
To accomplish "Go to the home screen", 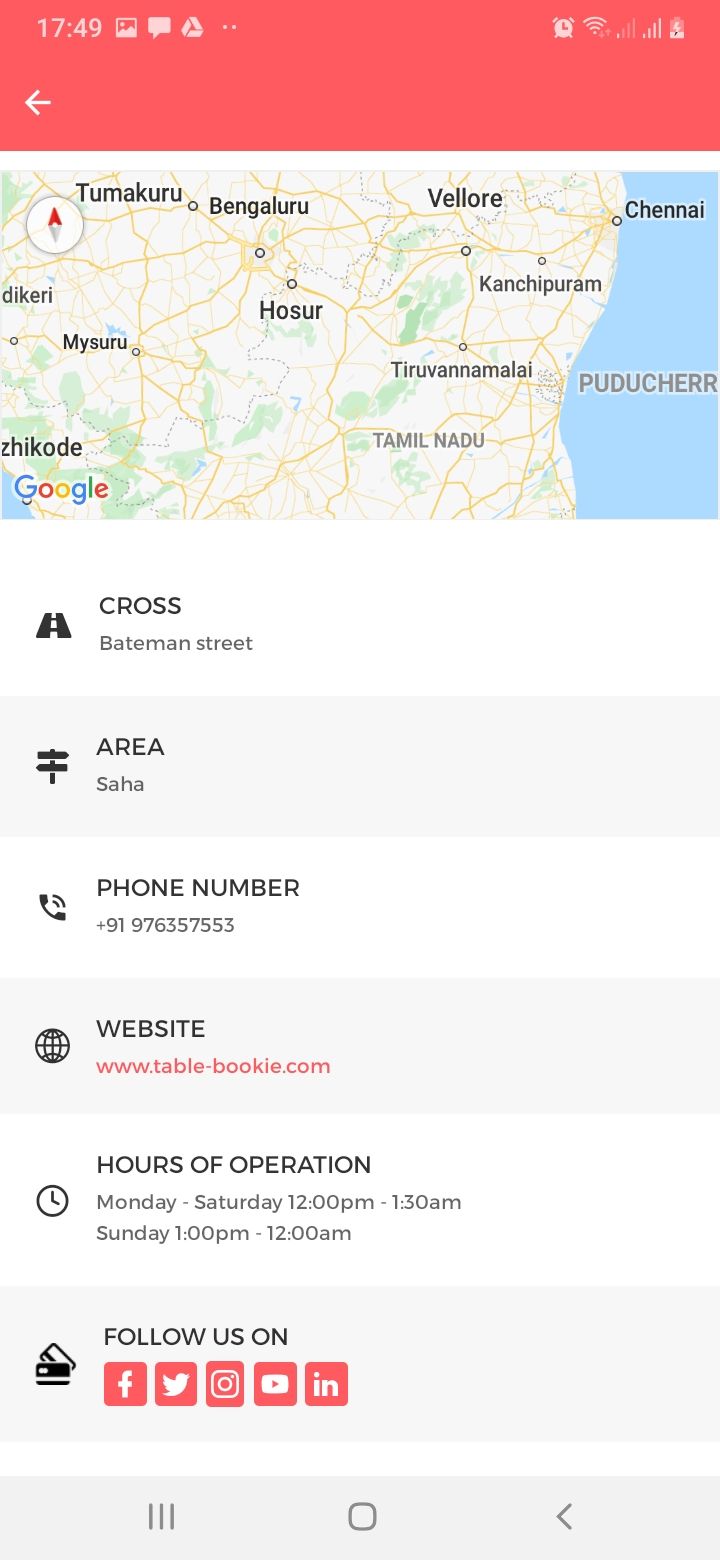I will coord(362,1516).
